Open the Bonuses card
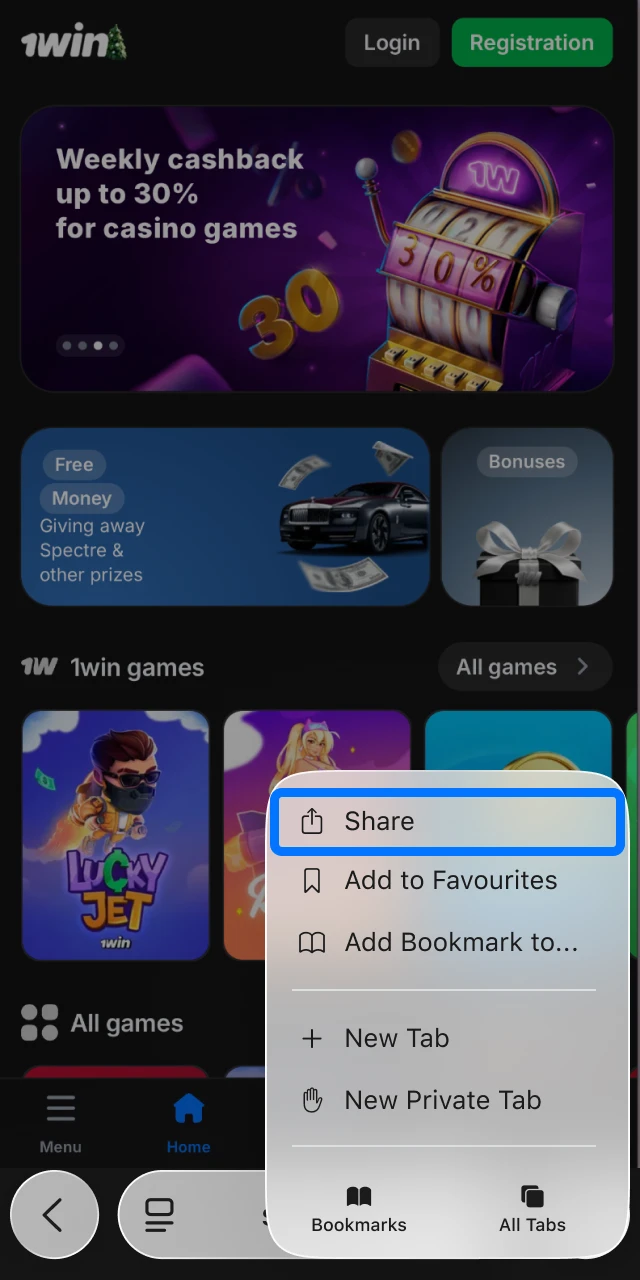This screenshot has width=640, height=1280. (x=527, y=517)
